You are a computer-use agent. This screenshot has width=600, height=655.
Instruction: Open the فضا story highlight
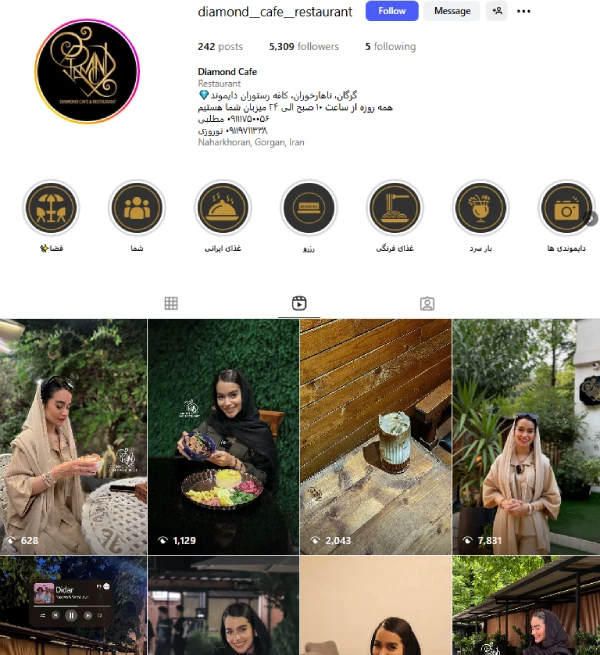coord(51,208)
